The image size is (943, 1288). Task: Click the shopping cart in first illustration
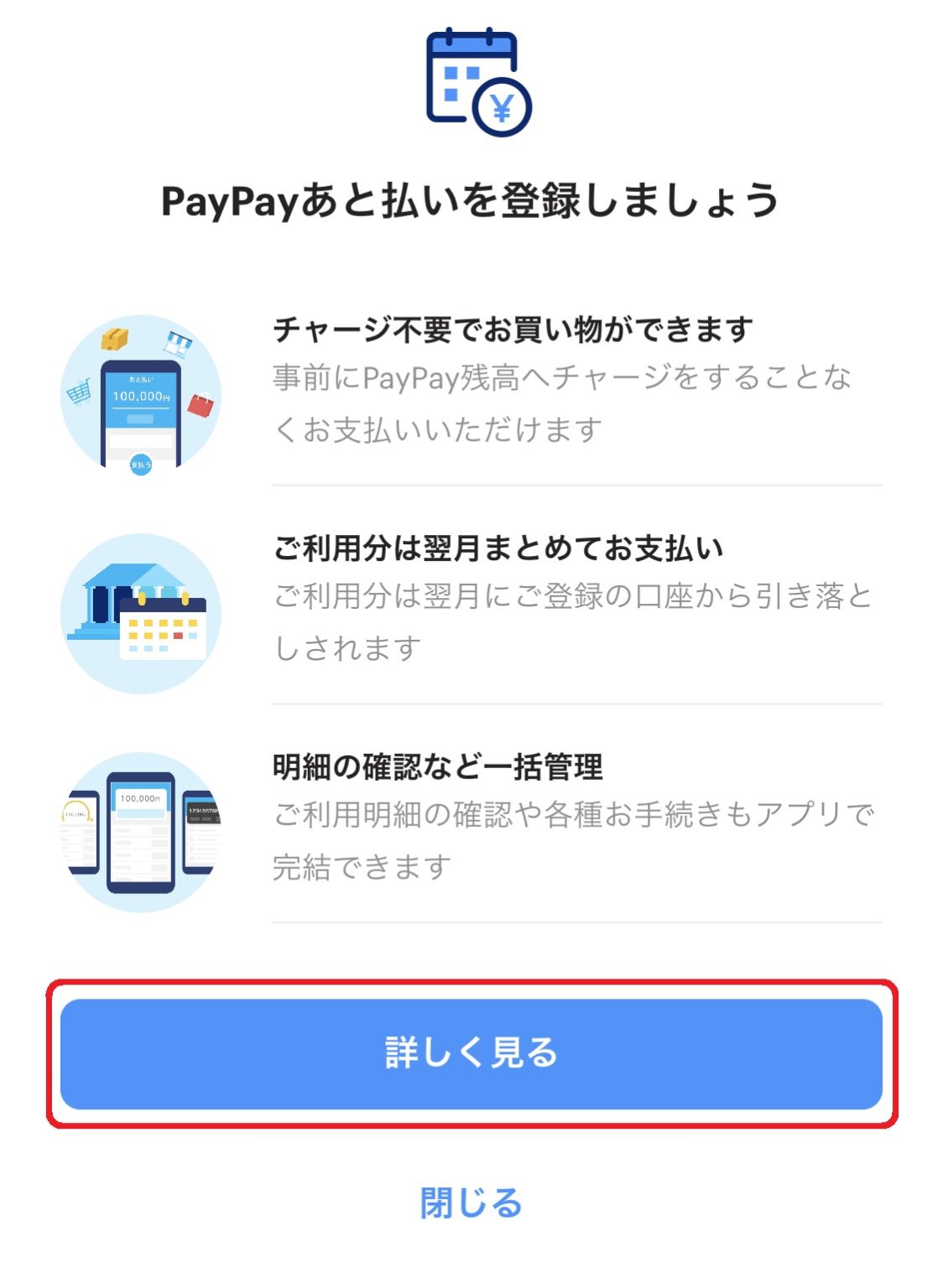(x=79, y=392)
